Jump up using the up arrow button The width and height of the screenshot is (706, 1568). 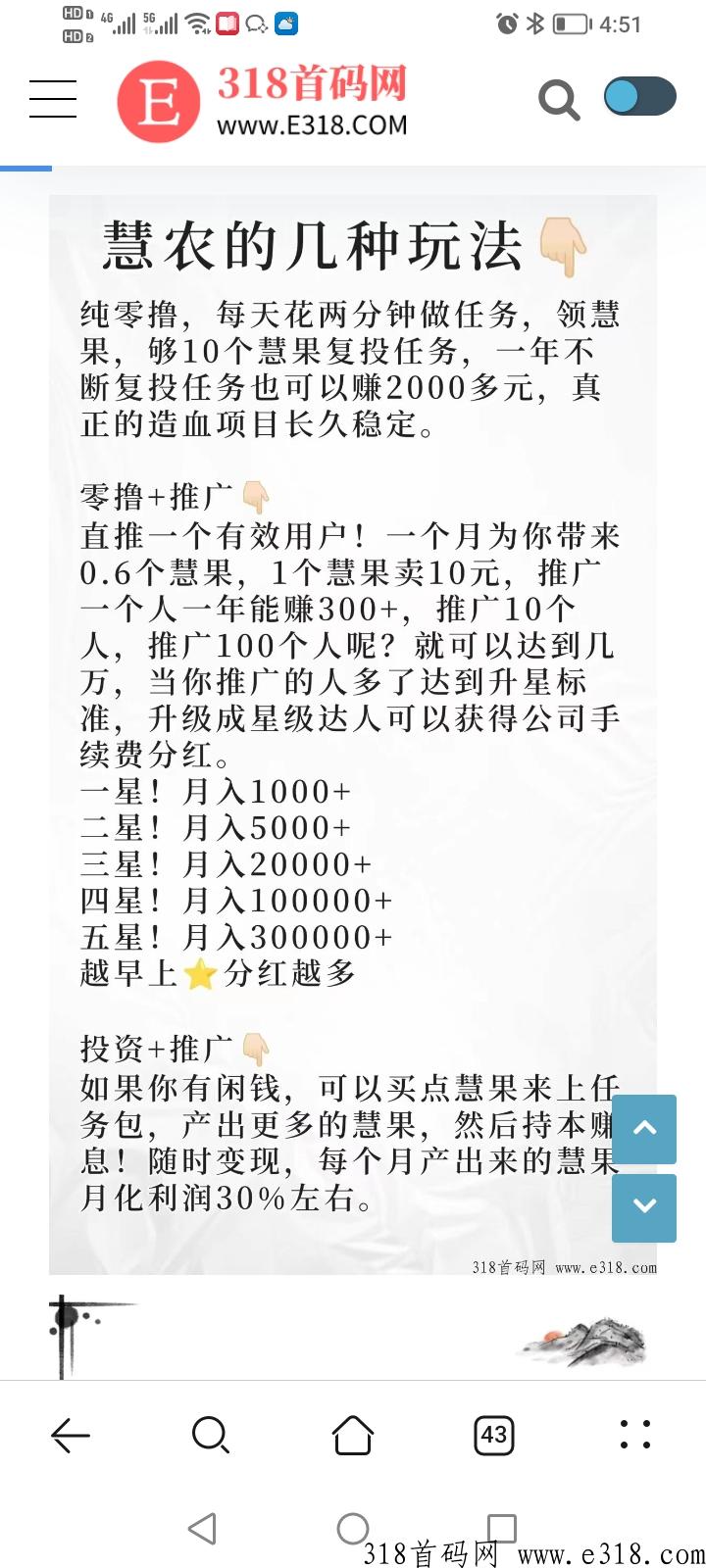[644, 1128]
